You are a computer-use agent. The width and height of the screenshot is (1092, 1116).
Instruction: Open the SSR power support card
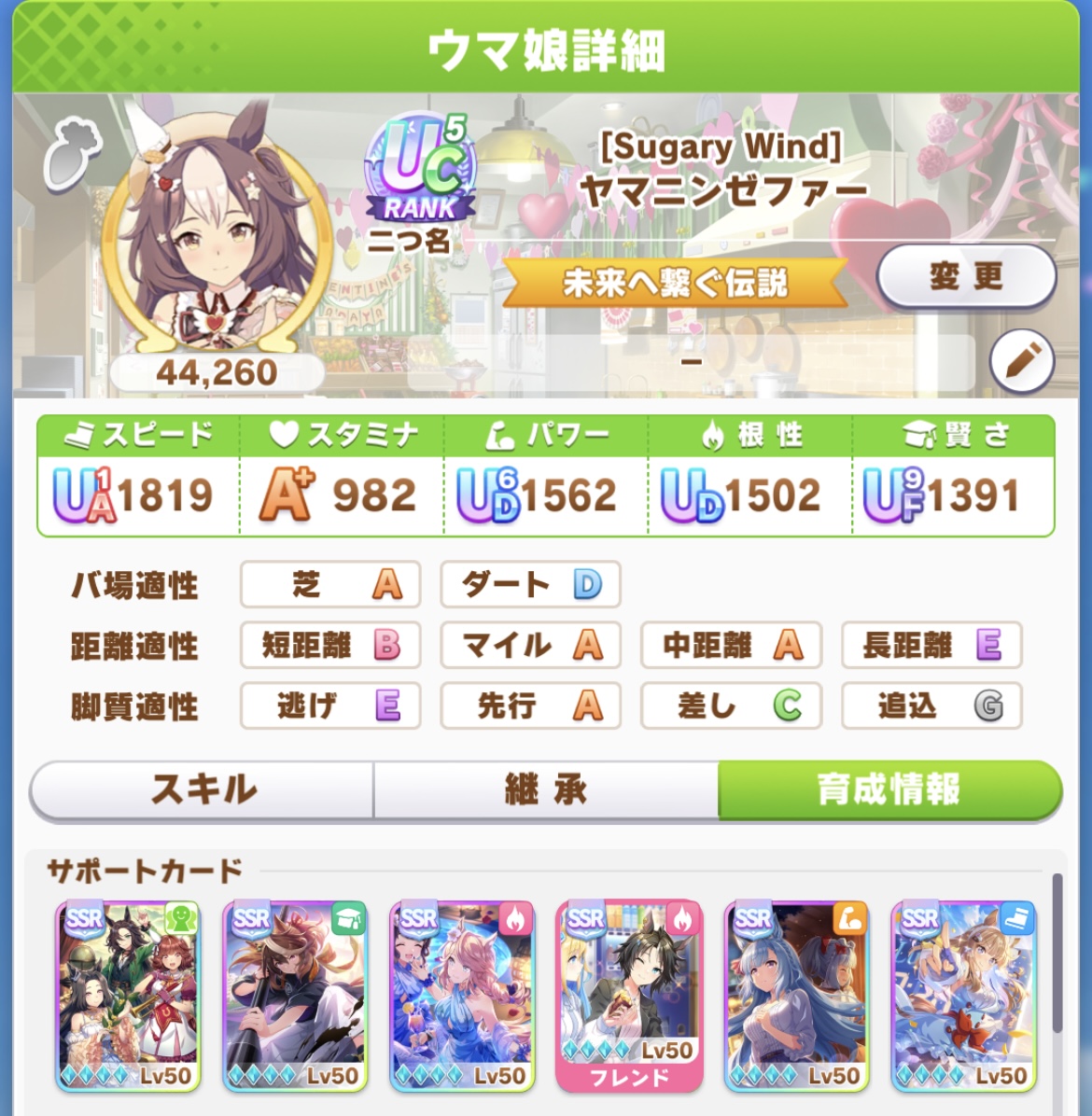(796, 995)
